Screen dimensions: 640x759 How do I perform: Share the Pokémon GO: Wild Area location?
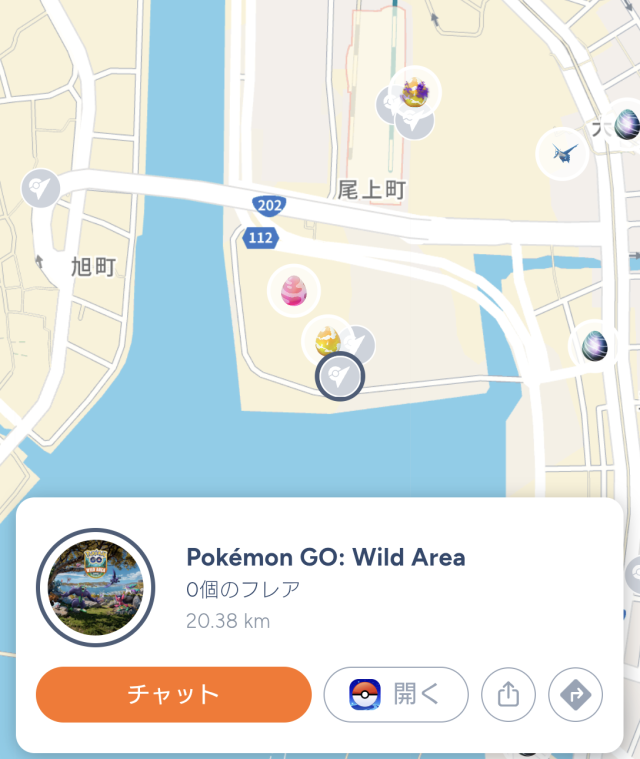click(x=508, y=694)
